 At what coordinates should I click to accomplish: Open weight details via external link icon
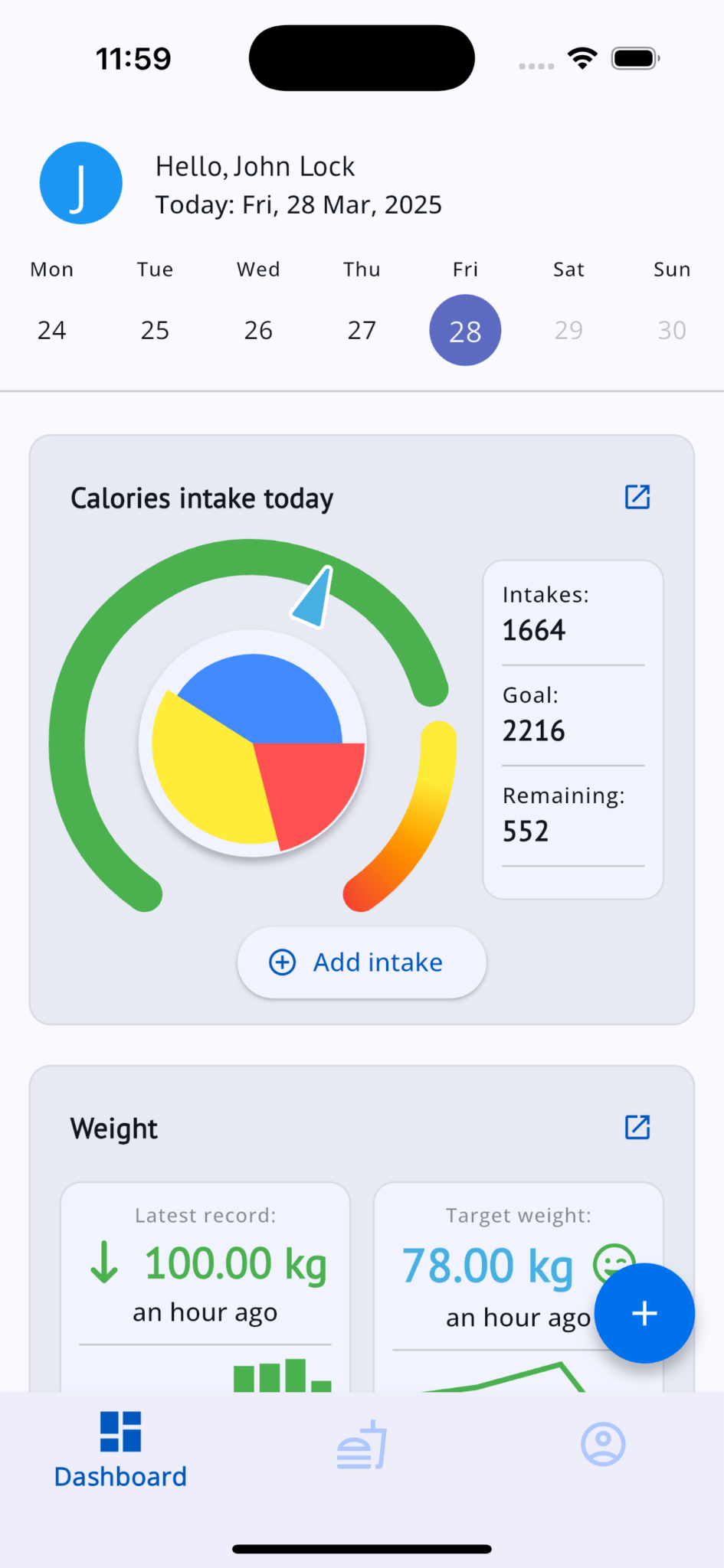(x=637, y=1127)
